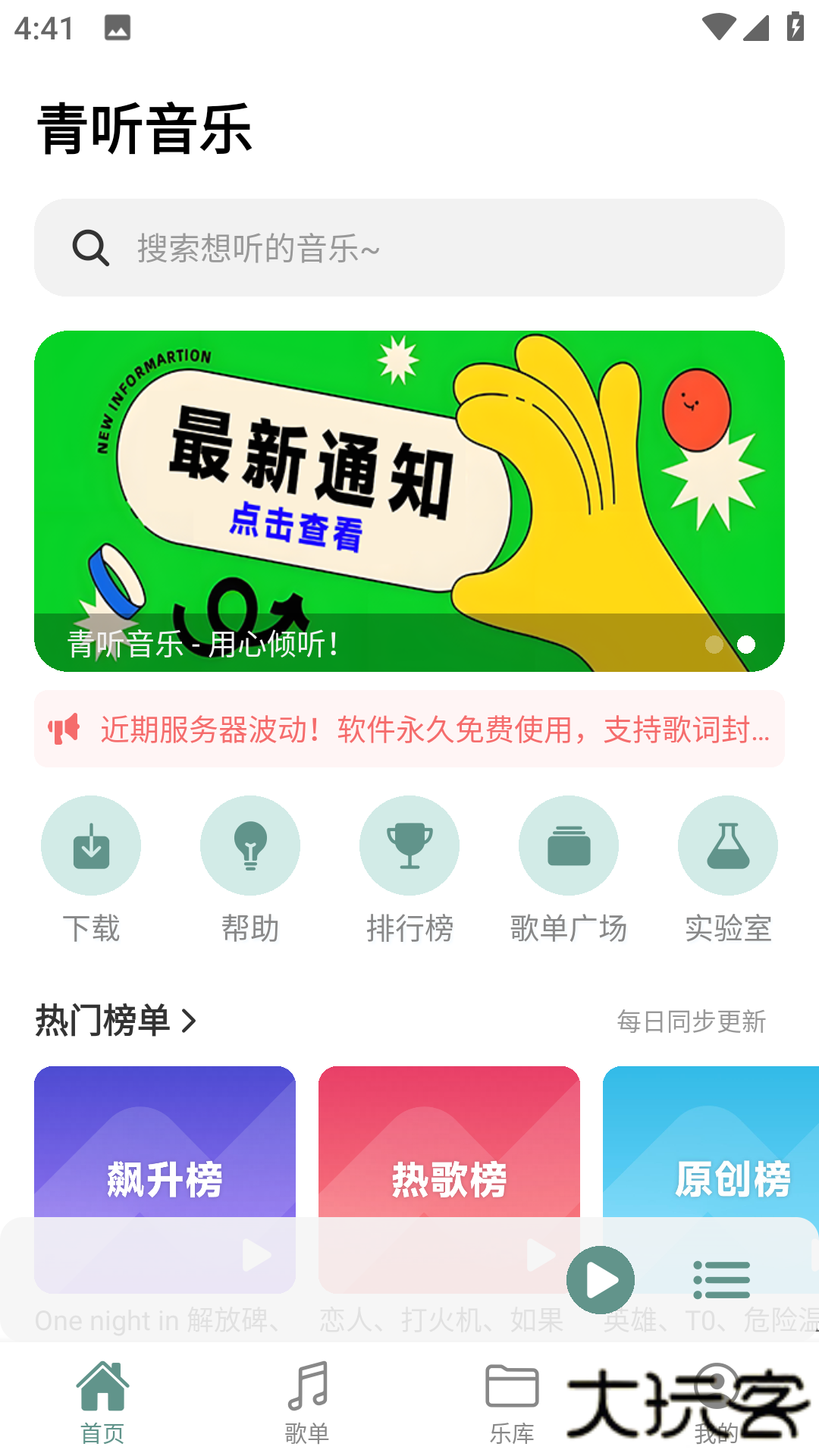Select the first carousel indicator dot
The width and height of the screenshot is (819, 1456).
click(716, 645)
